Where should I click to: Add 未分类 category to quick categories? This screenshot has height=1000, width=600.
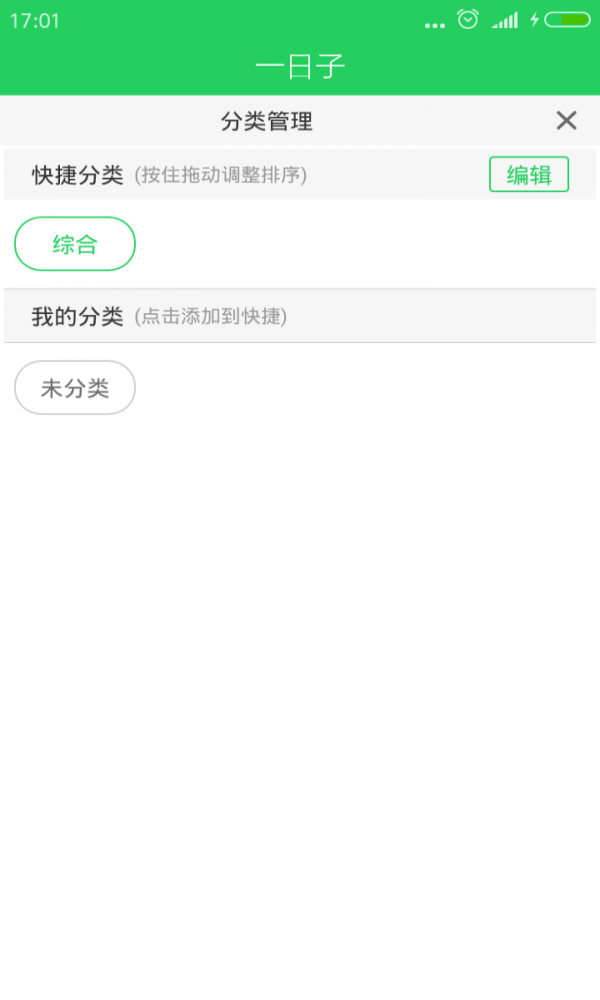(x=75, y=388)
